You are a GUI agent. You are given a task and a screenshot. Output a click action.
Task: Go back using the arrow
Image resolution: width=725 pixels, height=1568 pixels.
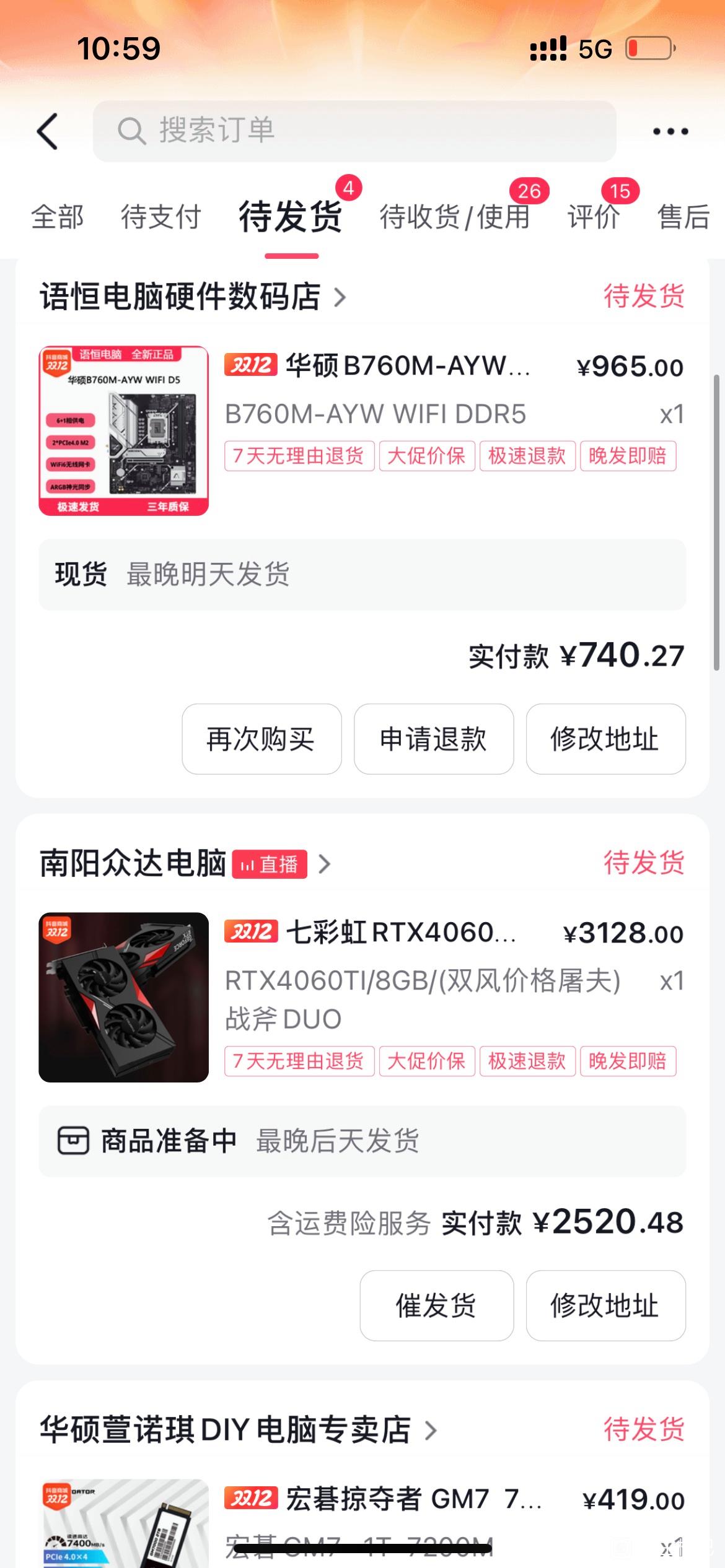tap(48, 131)
